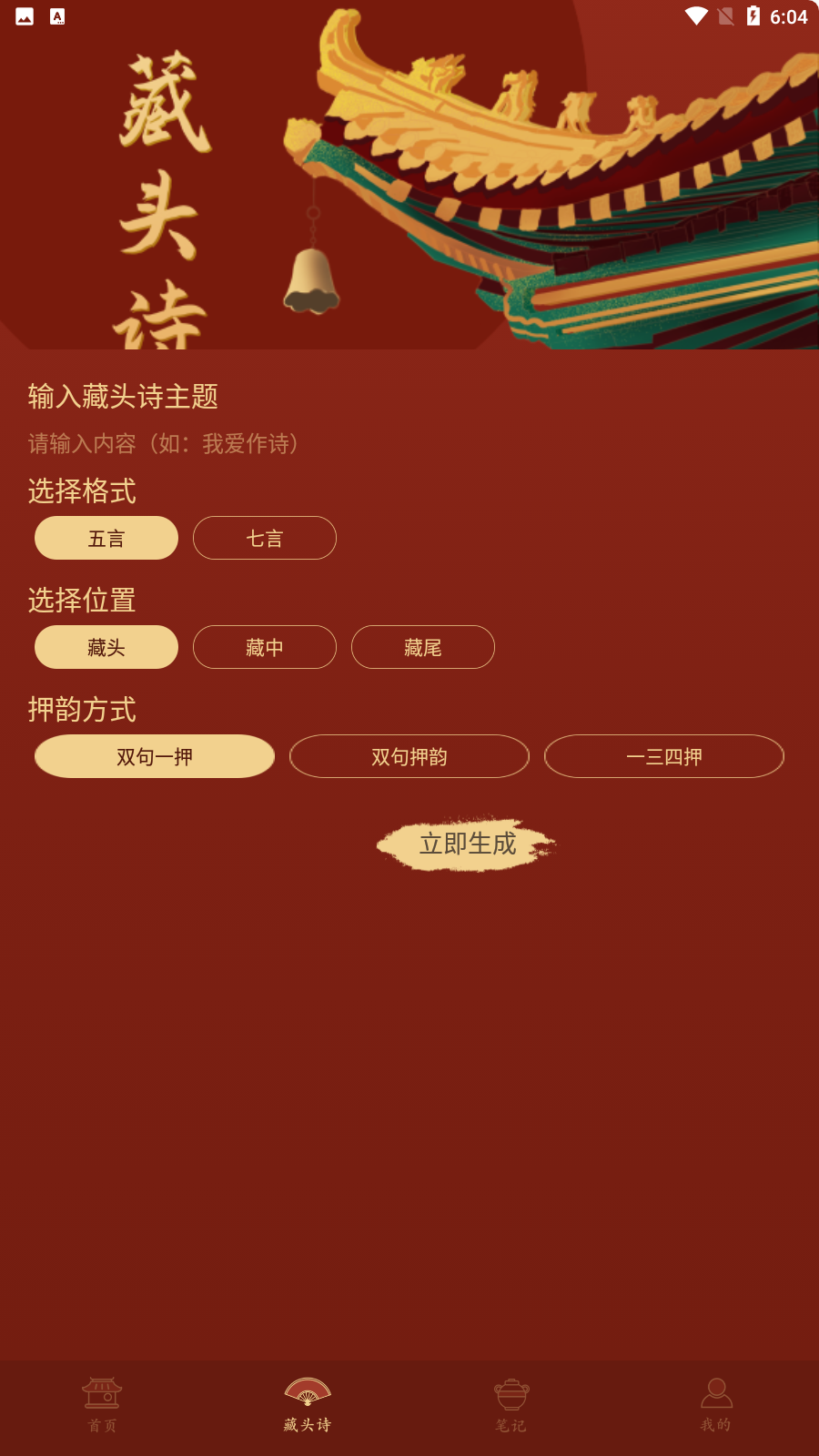The width and height of the screenshot is (819, 1456).
Task: Select the 双句一押 rhyme option
Action: pos(155,756)
